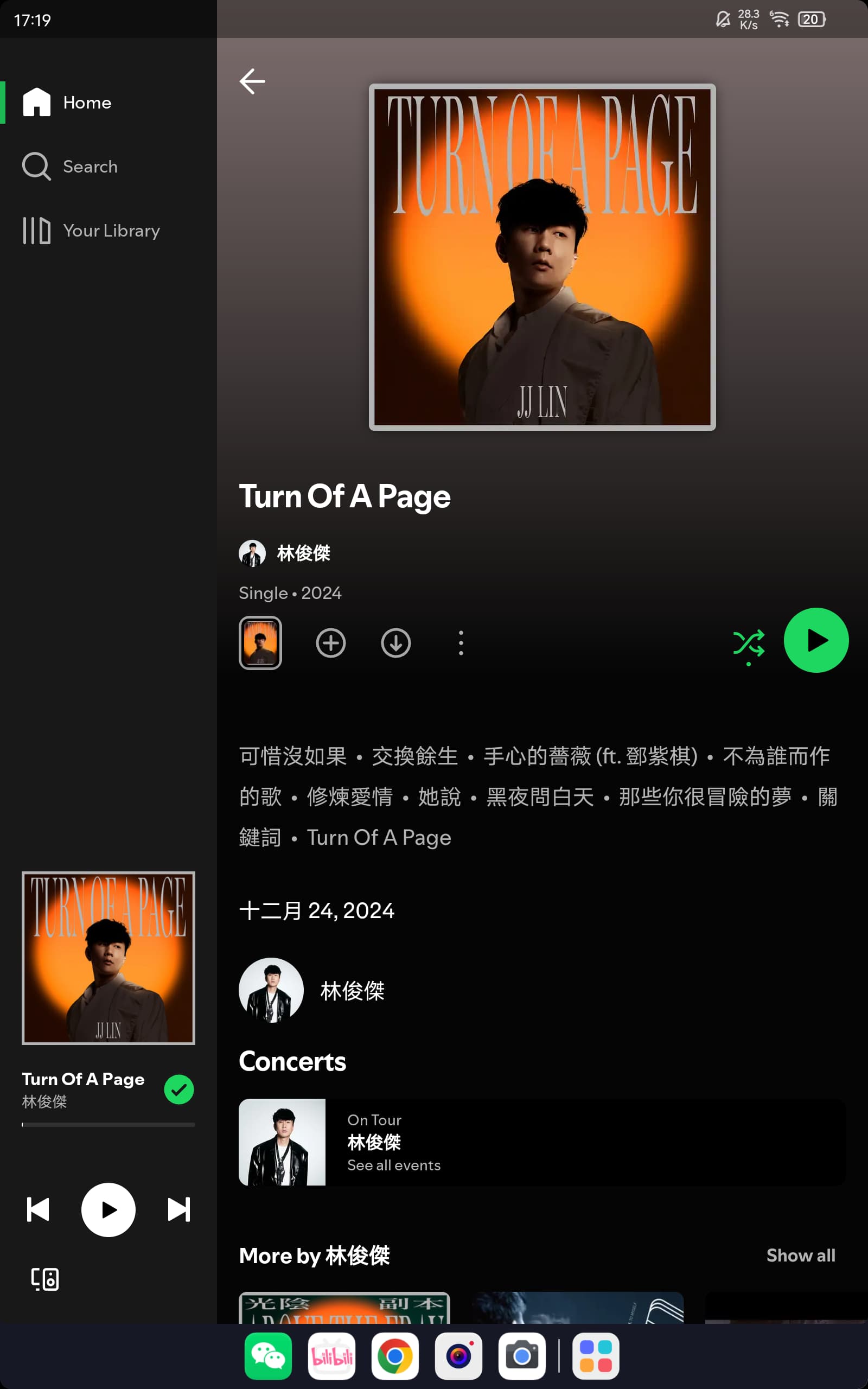
Task: Add Turn Of A Page to library
Action: pos(331,643)
